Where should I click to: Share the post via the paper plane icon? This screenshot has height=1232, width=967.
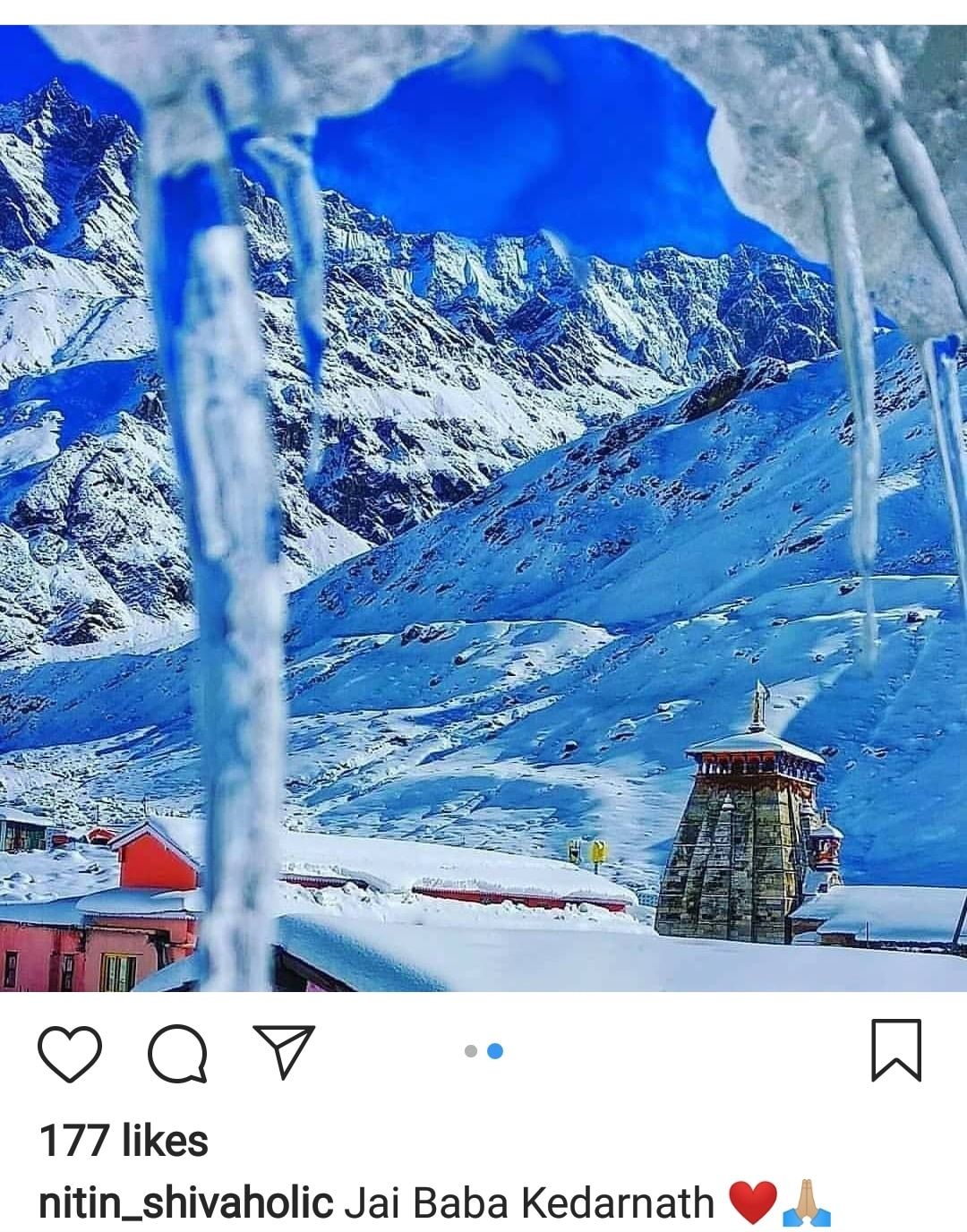point(285,1051)
